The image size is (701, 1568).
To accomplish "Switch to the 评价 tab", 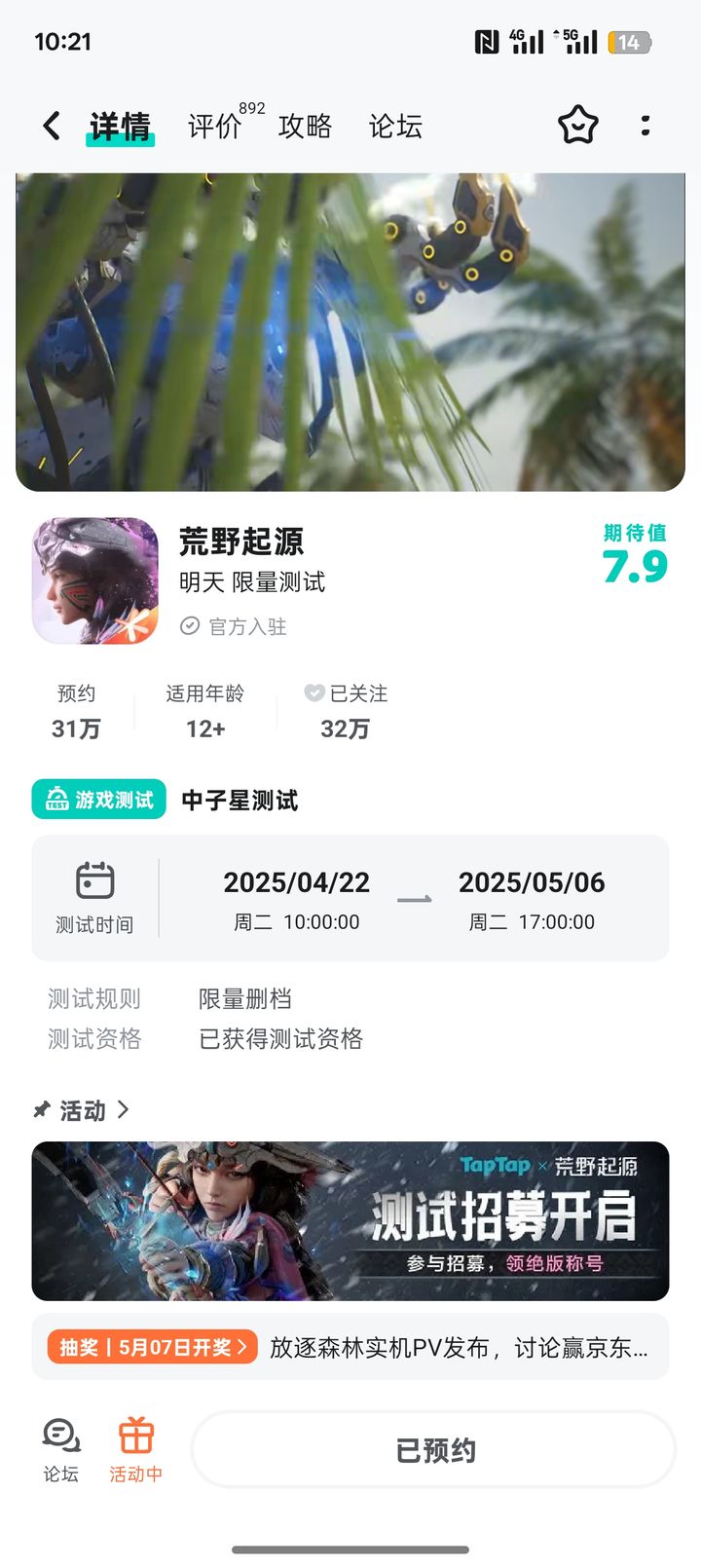I will click(215, 126).
